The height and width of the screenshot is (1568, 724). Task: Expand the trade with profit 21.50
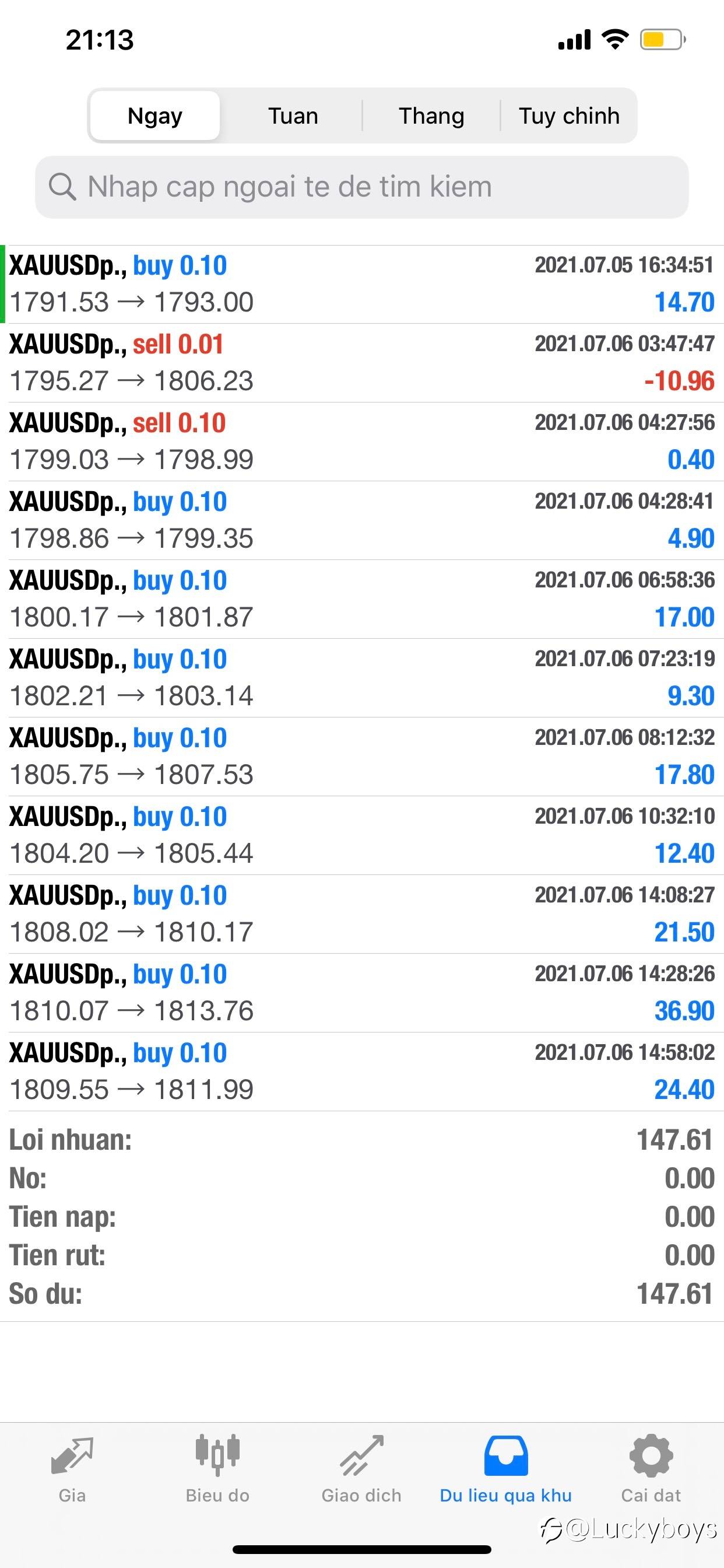[362, 914]
